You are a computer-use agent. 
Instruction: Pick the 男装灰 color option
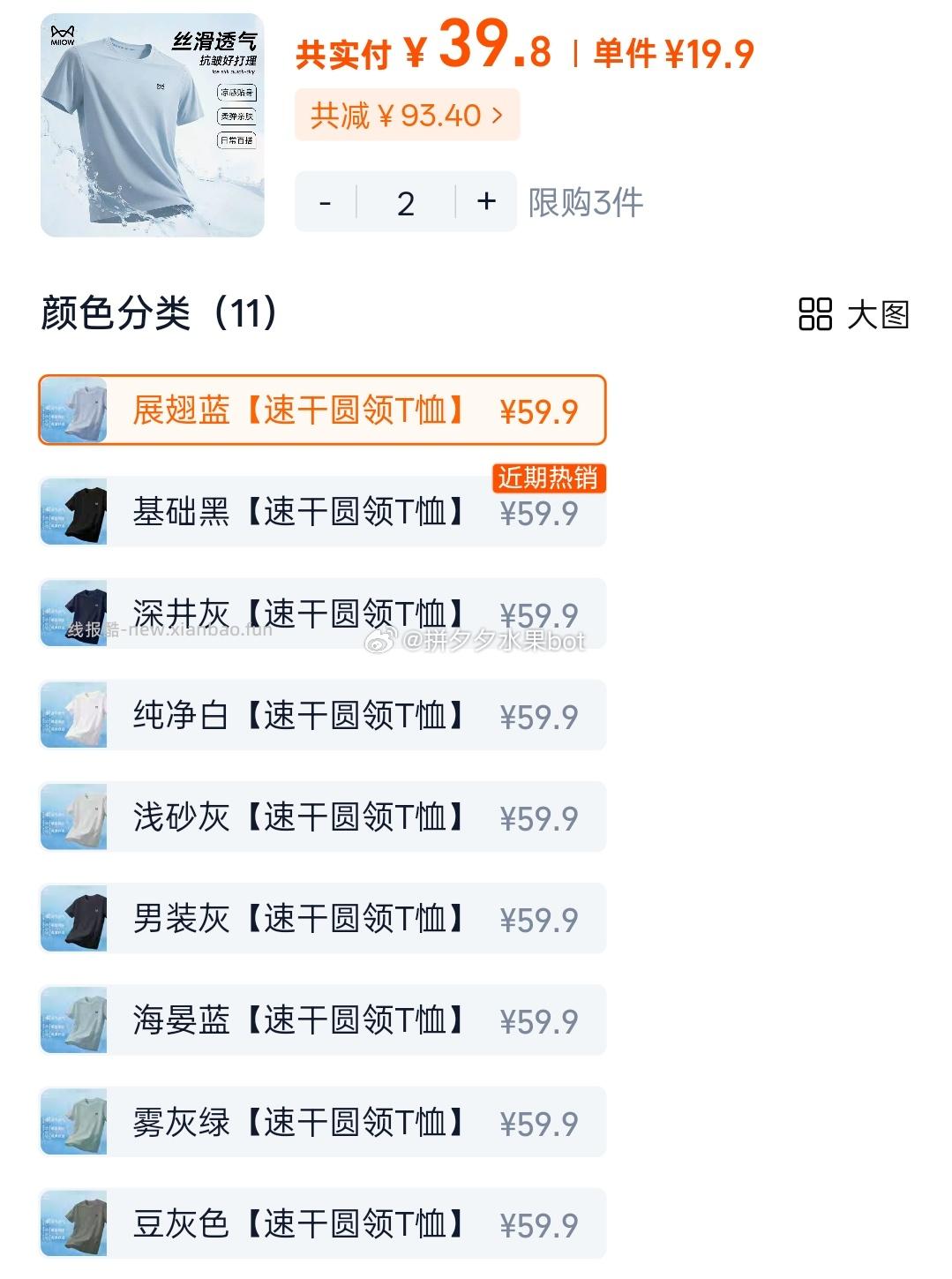click(x=322, y=918)
